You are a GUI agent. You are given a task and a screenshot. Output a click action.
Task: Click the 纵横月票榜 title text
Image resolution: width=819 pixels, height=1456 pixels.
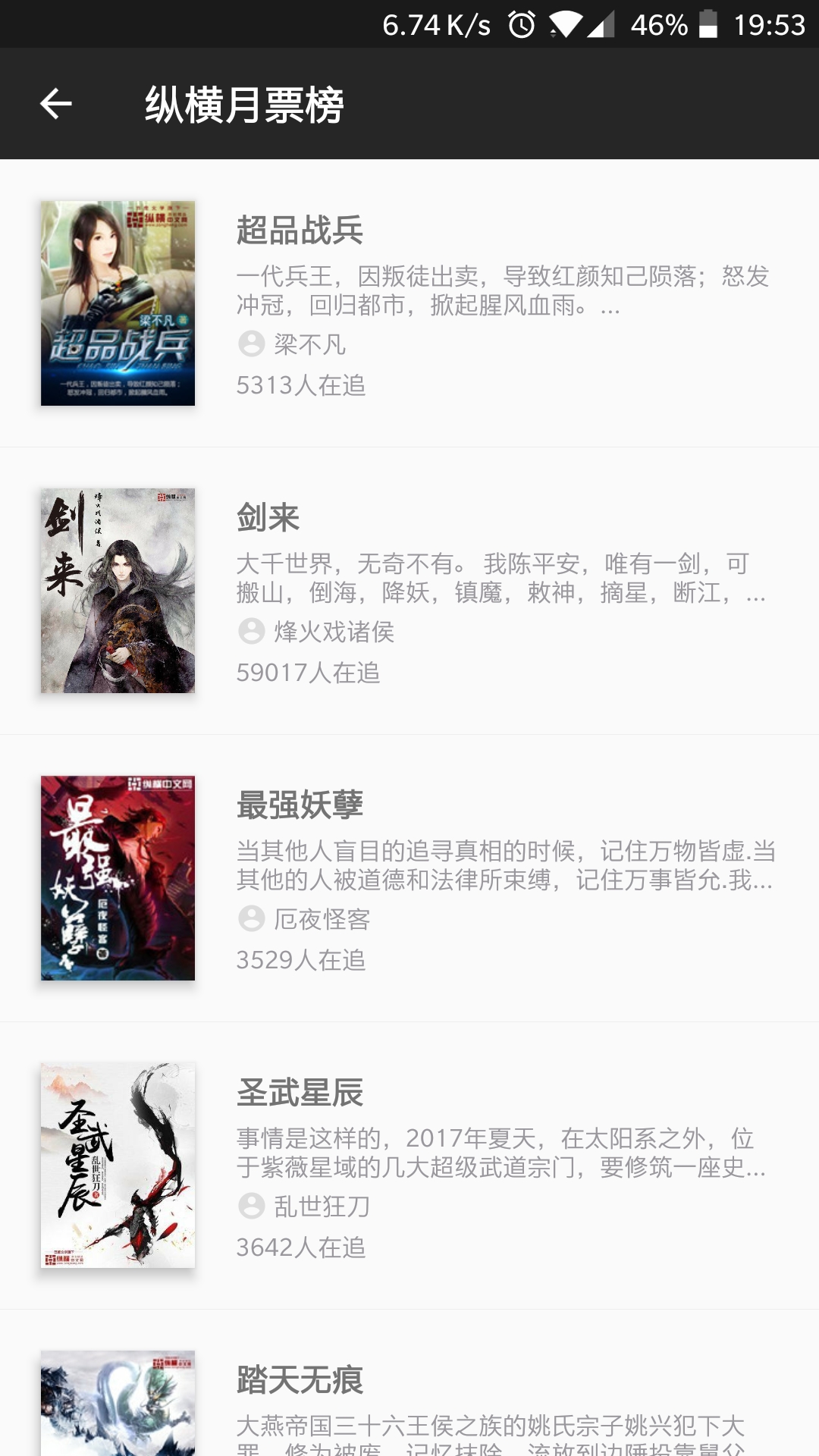(x=243, y=103)
